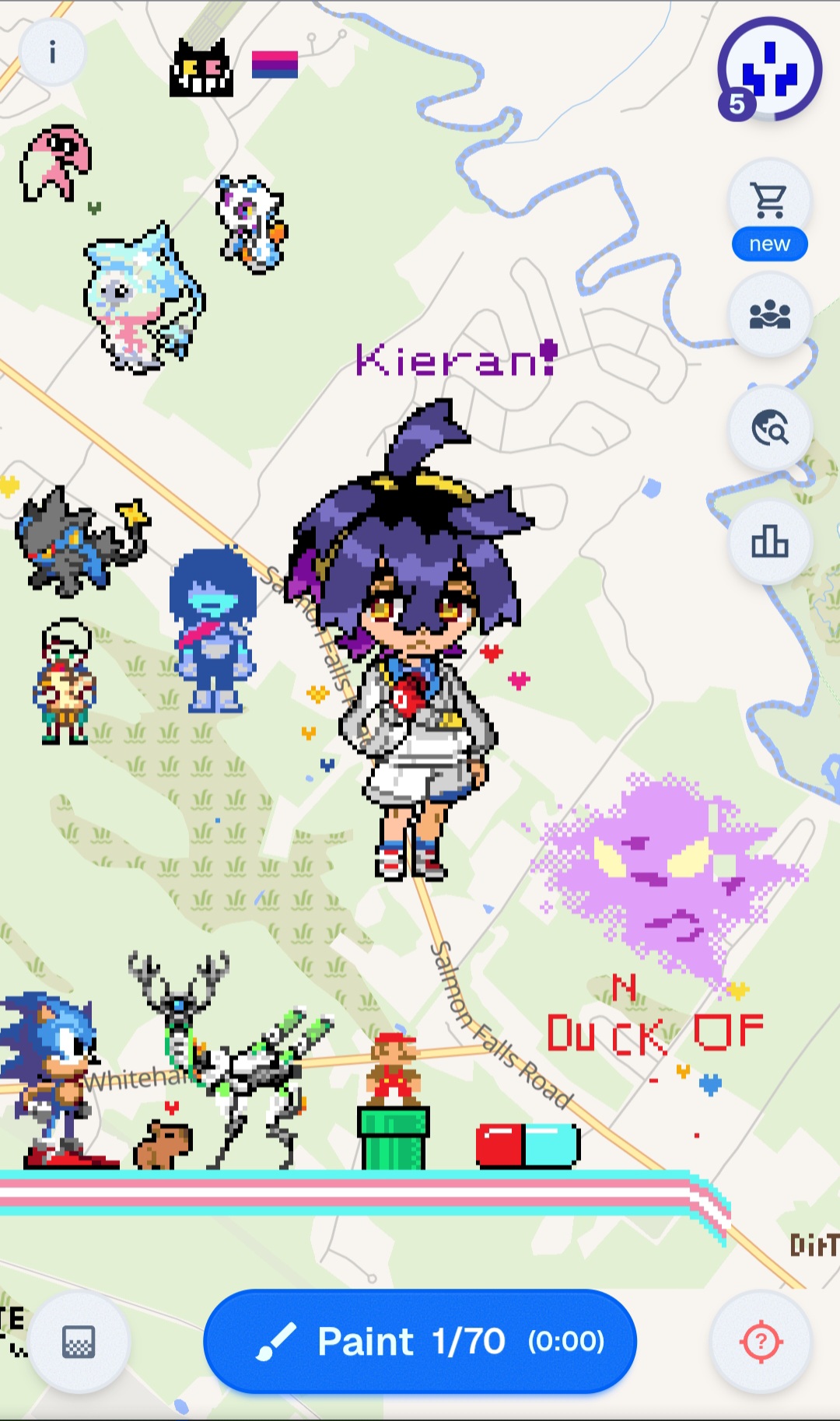Open the info button
The width and height of the screenshot is (840, 1421).
[x=52, y=53]
